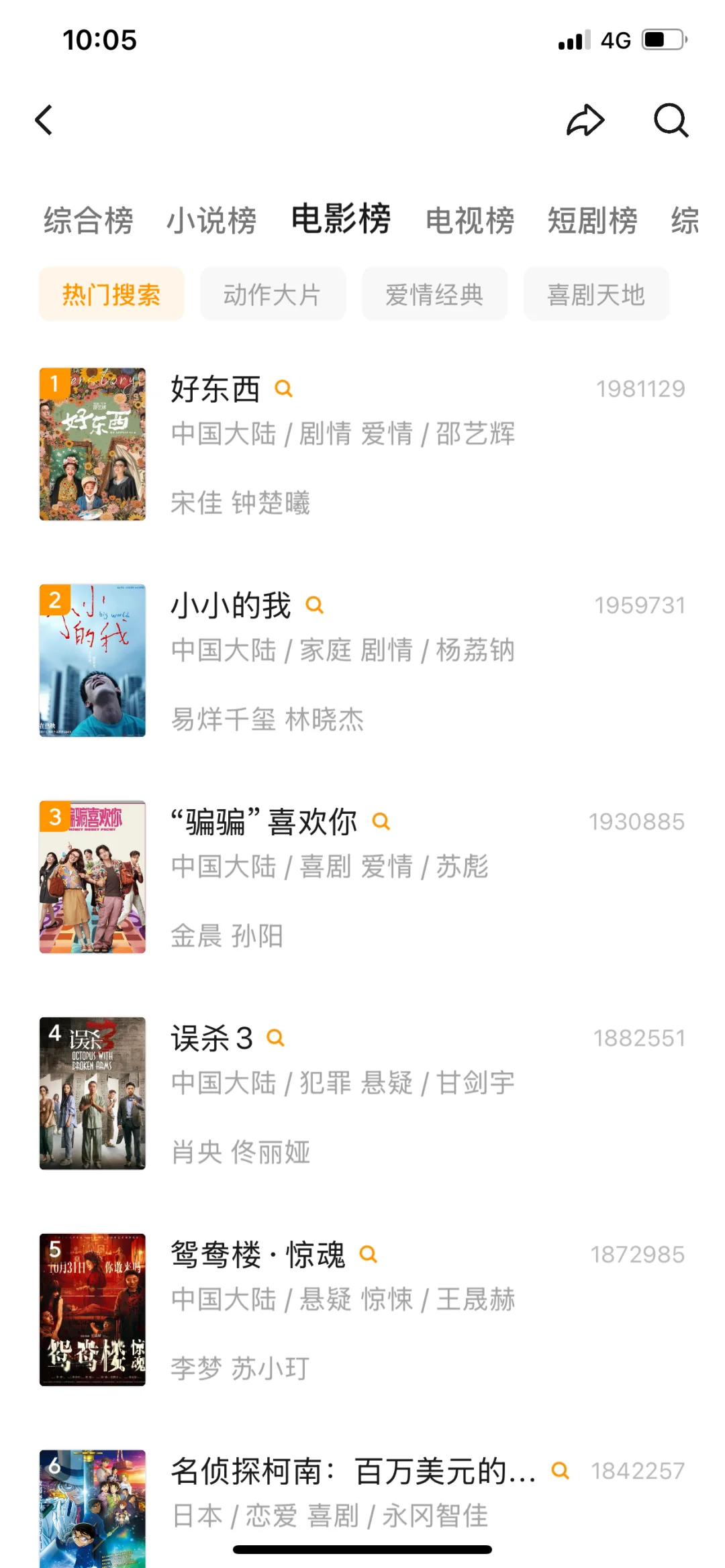Select the 动作大片 filter chip
Screen dimensions: 725x1568
point(273,294)
